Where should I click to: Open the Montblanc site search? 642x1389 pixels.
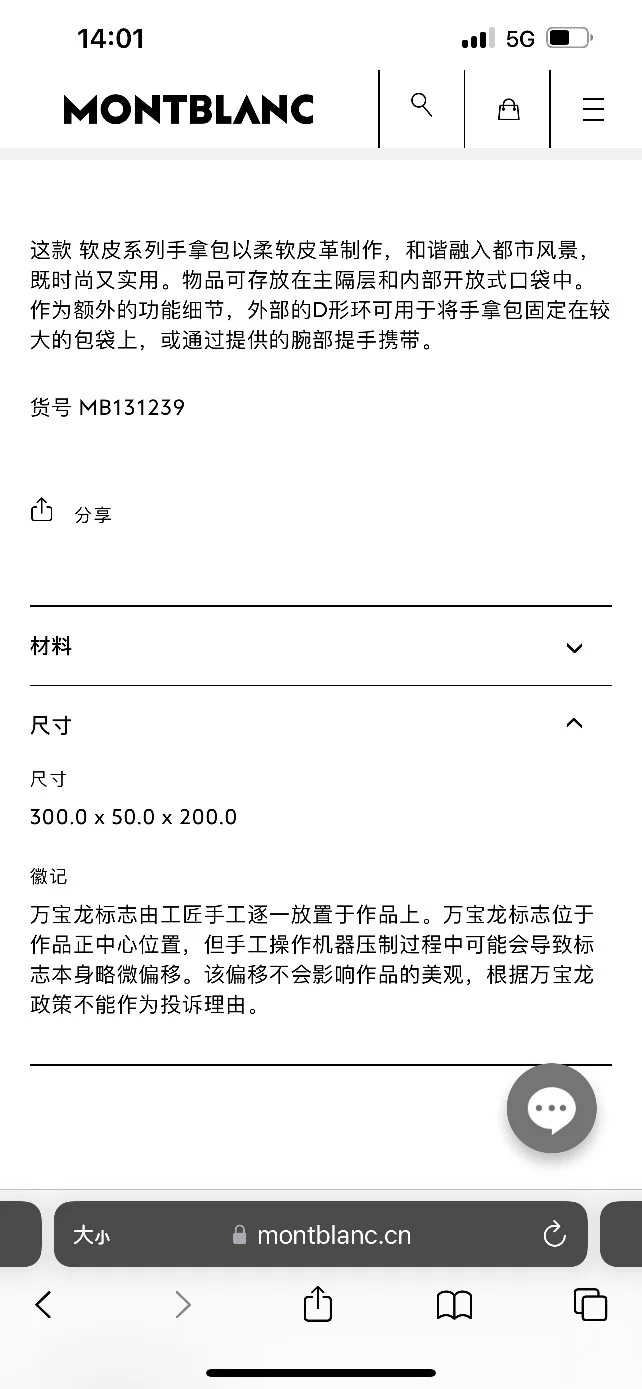coord(422,106)
